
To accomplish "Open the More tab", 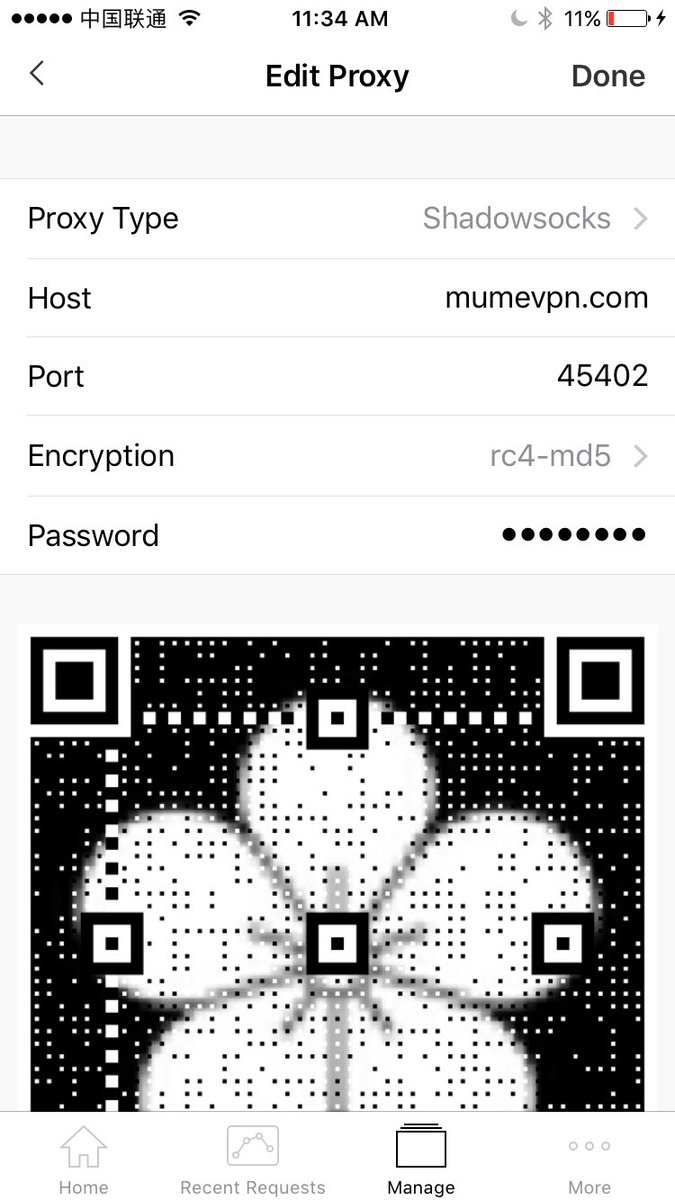I will [x=589, y=1159].
